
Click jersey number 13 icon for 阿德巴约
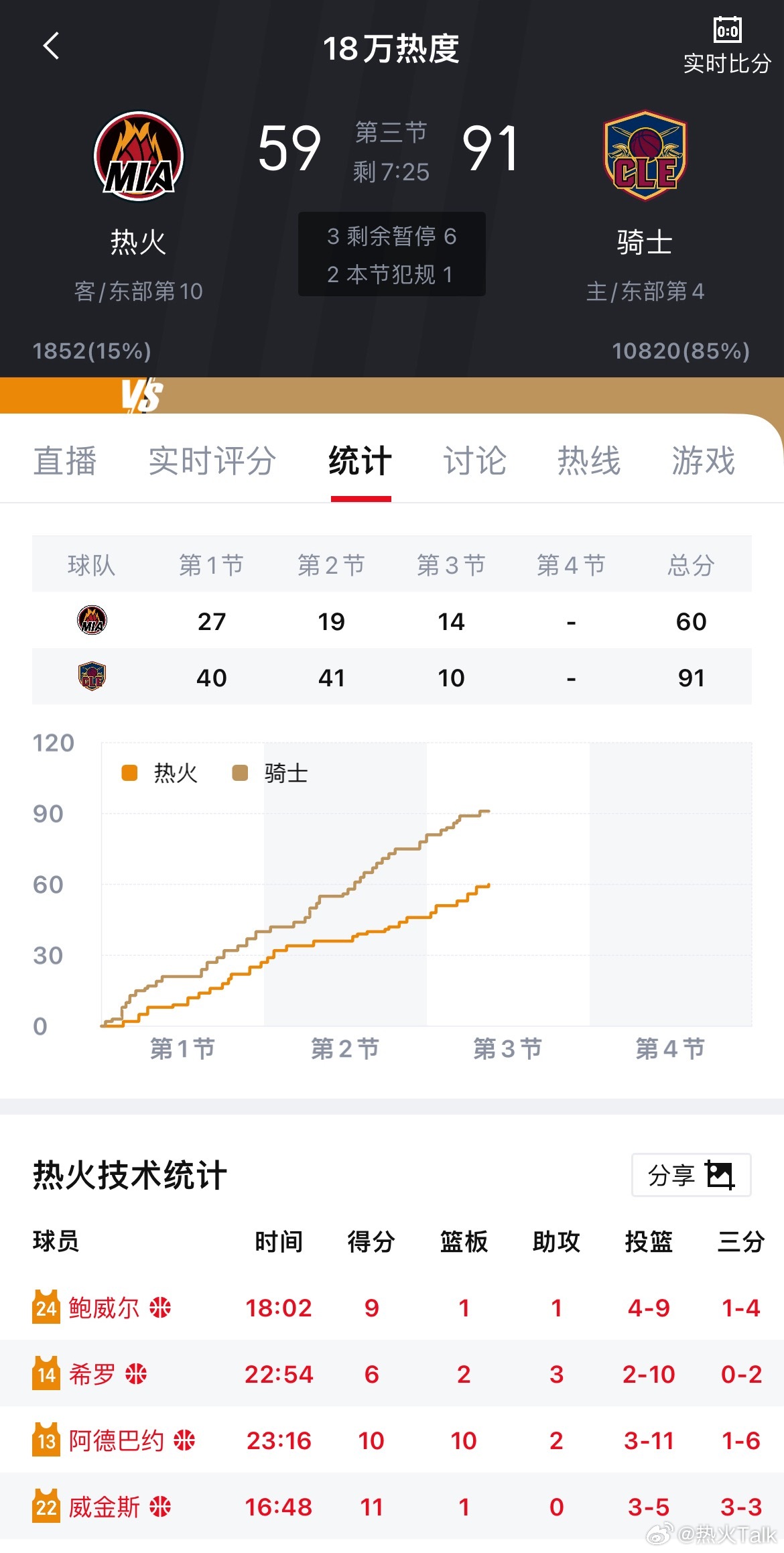pos(46,1439)
